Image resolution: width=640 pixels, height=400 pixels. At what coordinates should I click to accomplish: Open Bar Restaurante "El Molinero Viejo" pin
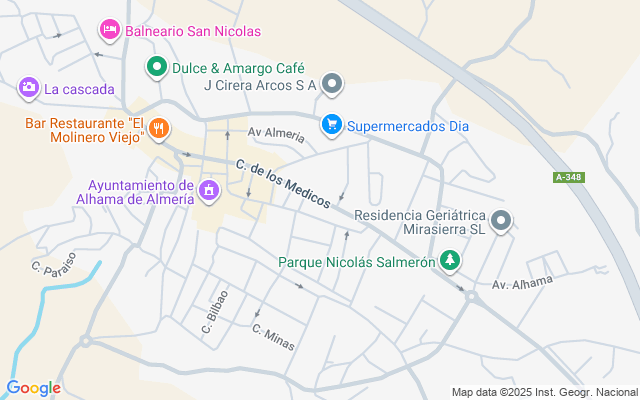tap(159, 129)
